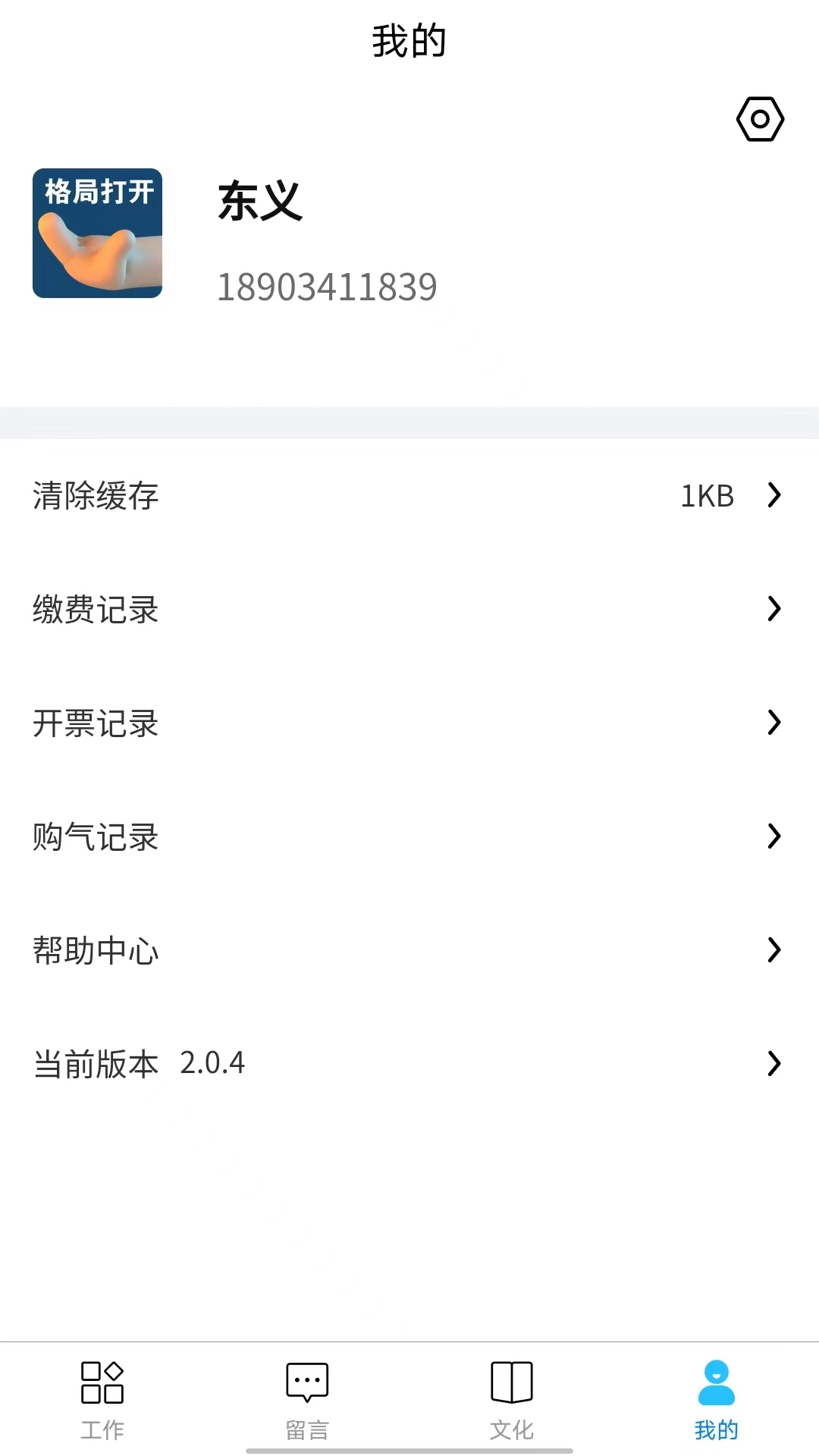This screenshot has height=1456, width=819.
Task: Expand the 开票记录 row chevron
Action: pos(774,723)
